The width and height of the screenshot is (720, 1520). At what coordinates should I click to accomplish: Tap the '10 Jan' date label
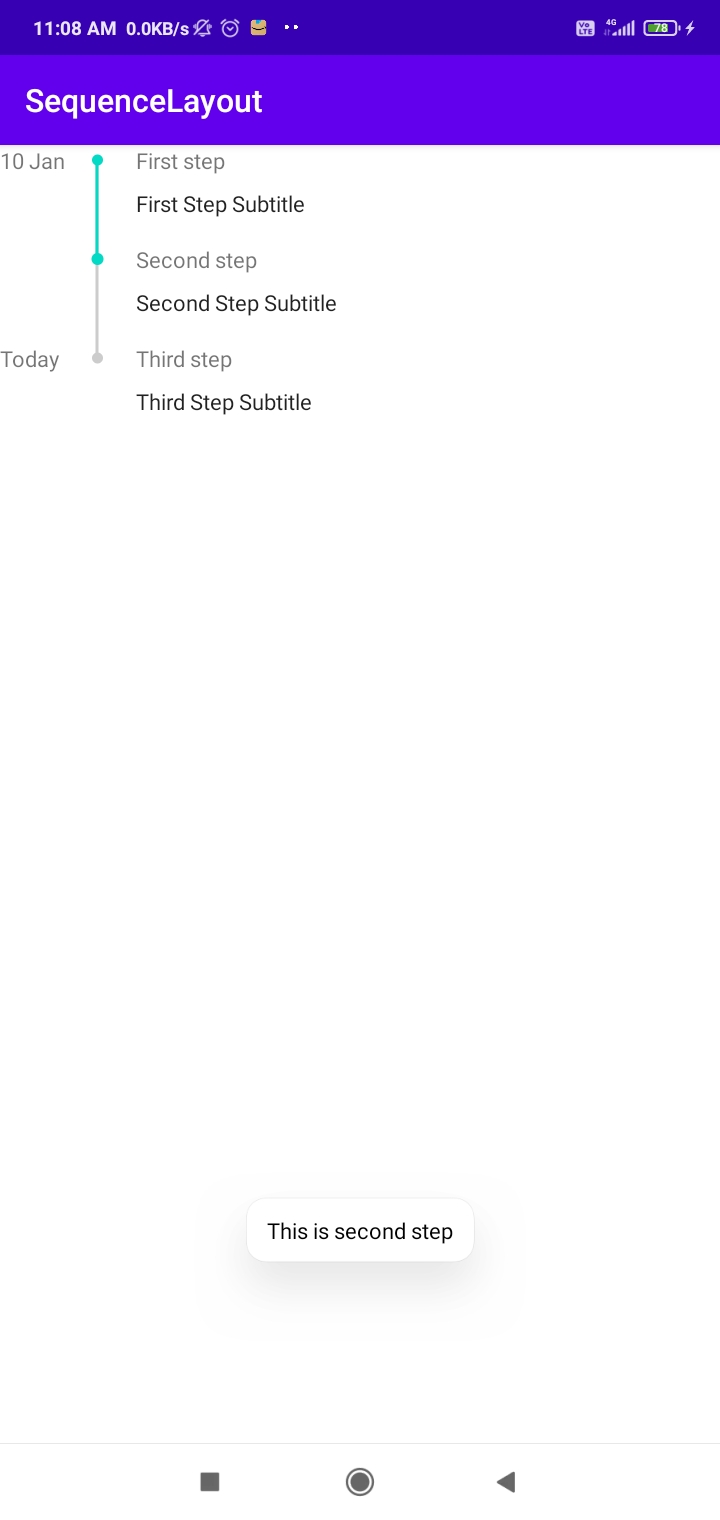(x=33, y=161)
